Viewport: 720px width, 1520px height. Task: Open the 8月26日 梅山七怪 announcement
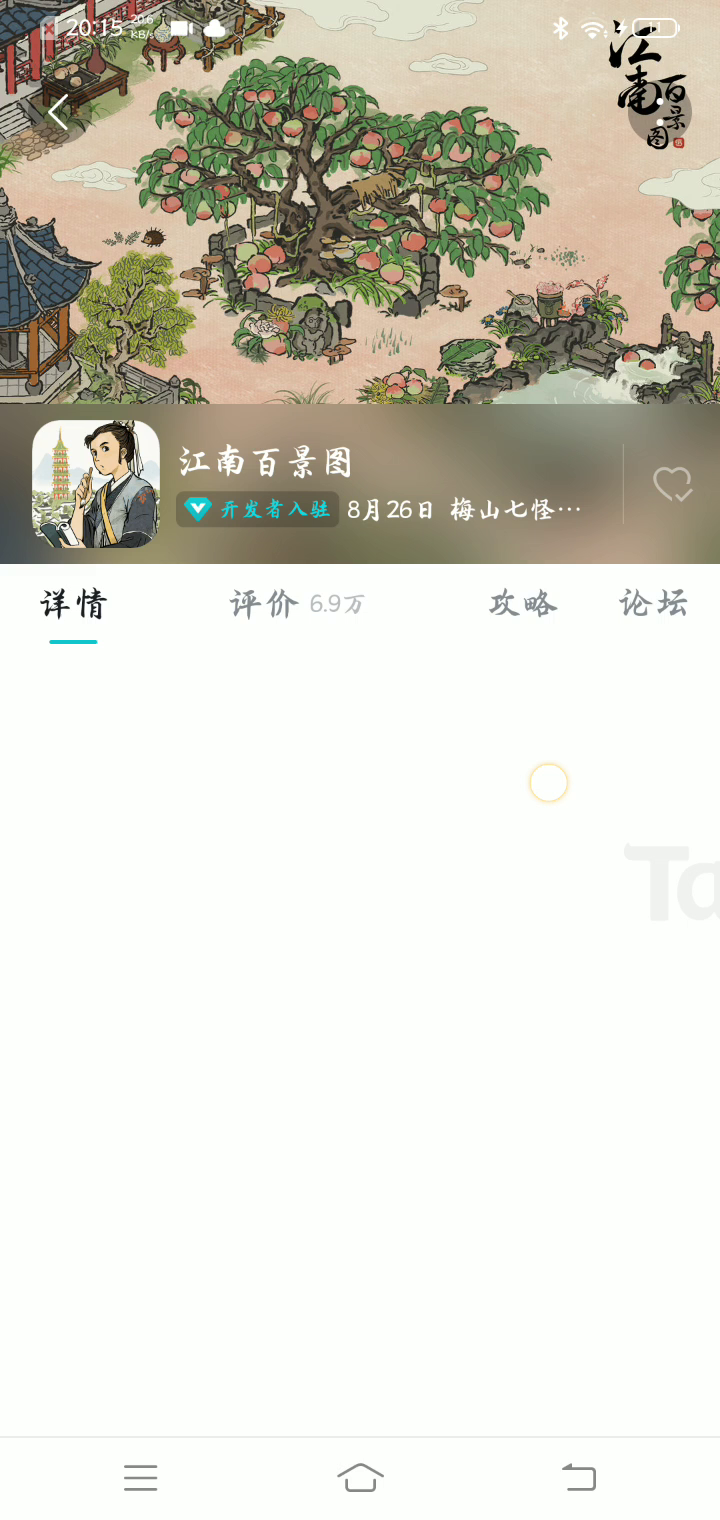click(x=464, y=510)
